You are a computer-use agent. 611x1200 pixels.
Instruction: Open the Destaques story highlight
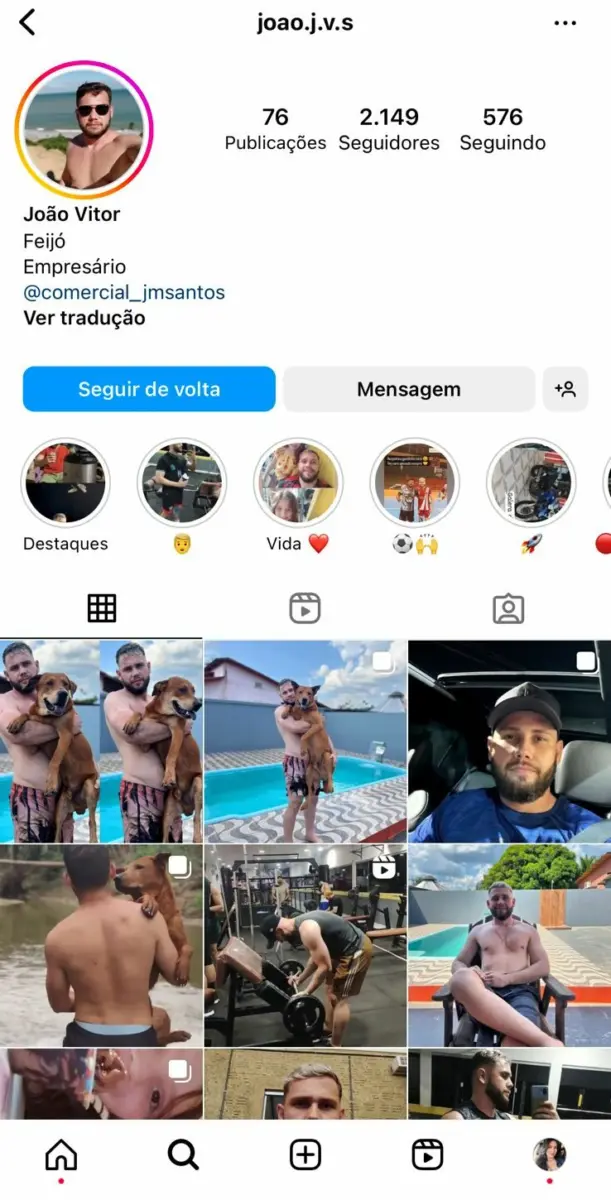click(x=65, y=483)
